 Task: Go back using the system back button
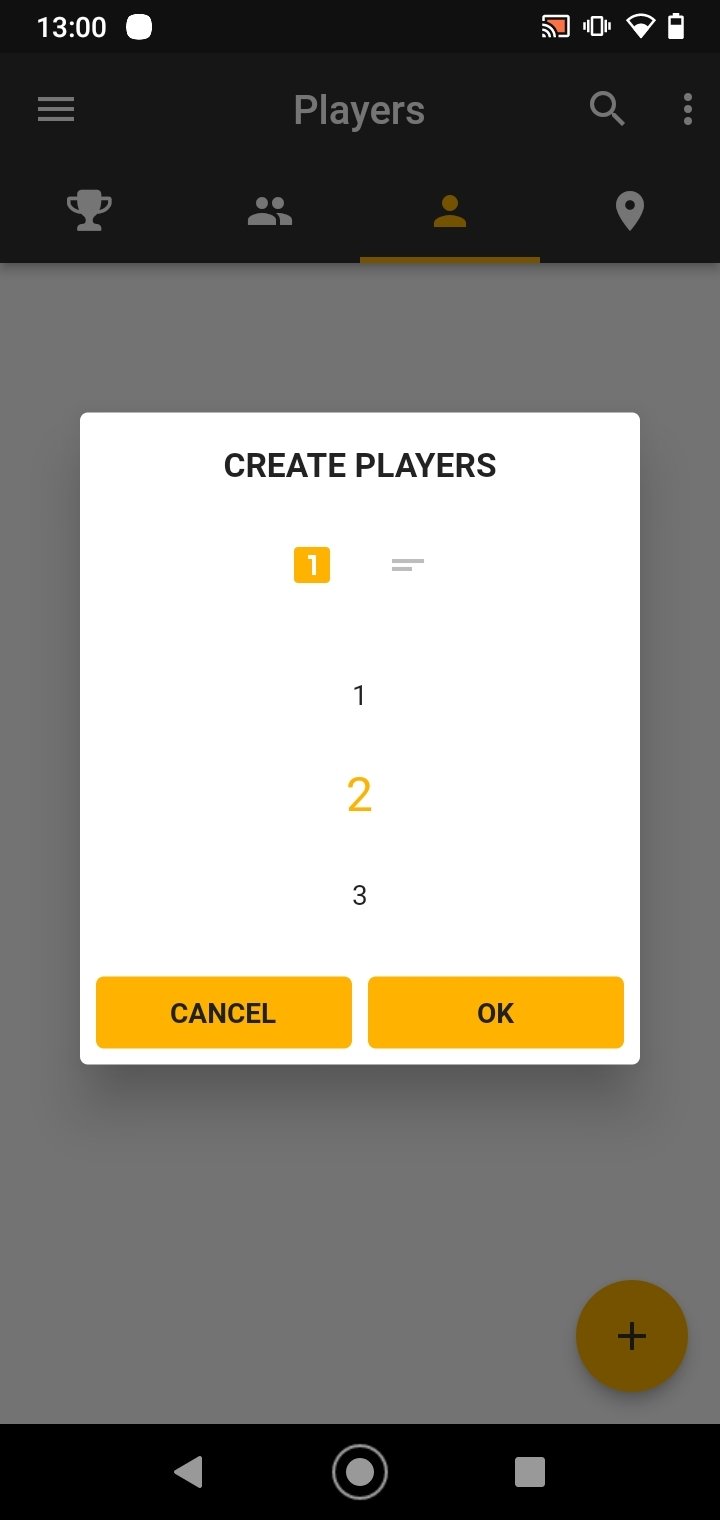[188, 1472]
